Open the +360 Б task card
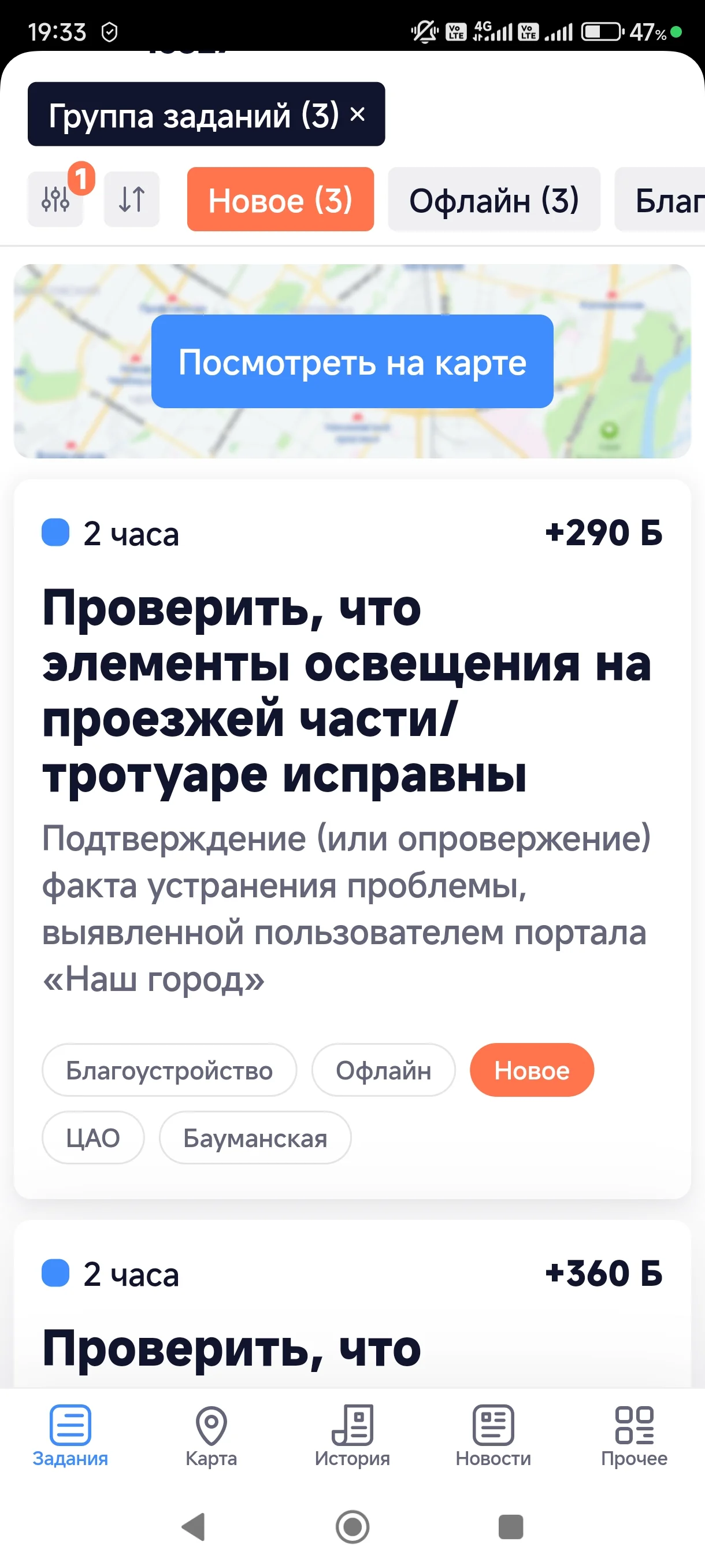The width and height of the screenshot is (705, 1568). (x=352, y=1304)
